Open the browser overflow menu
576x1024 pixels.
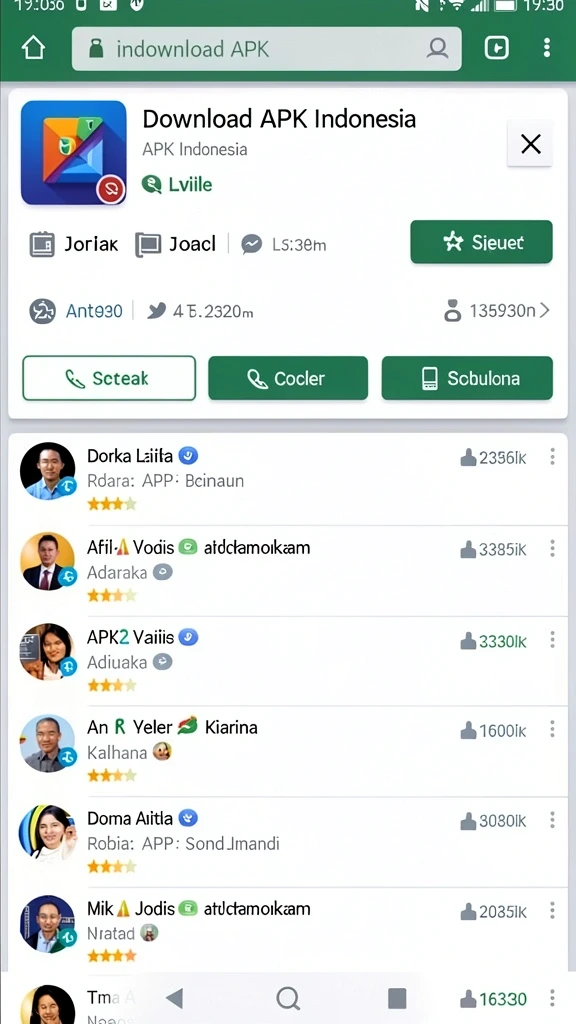coord(547,48)
